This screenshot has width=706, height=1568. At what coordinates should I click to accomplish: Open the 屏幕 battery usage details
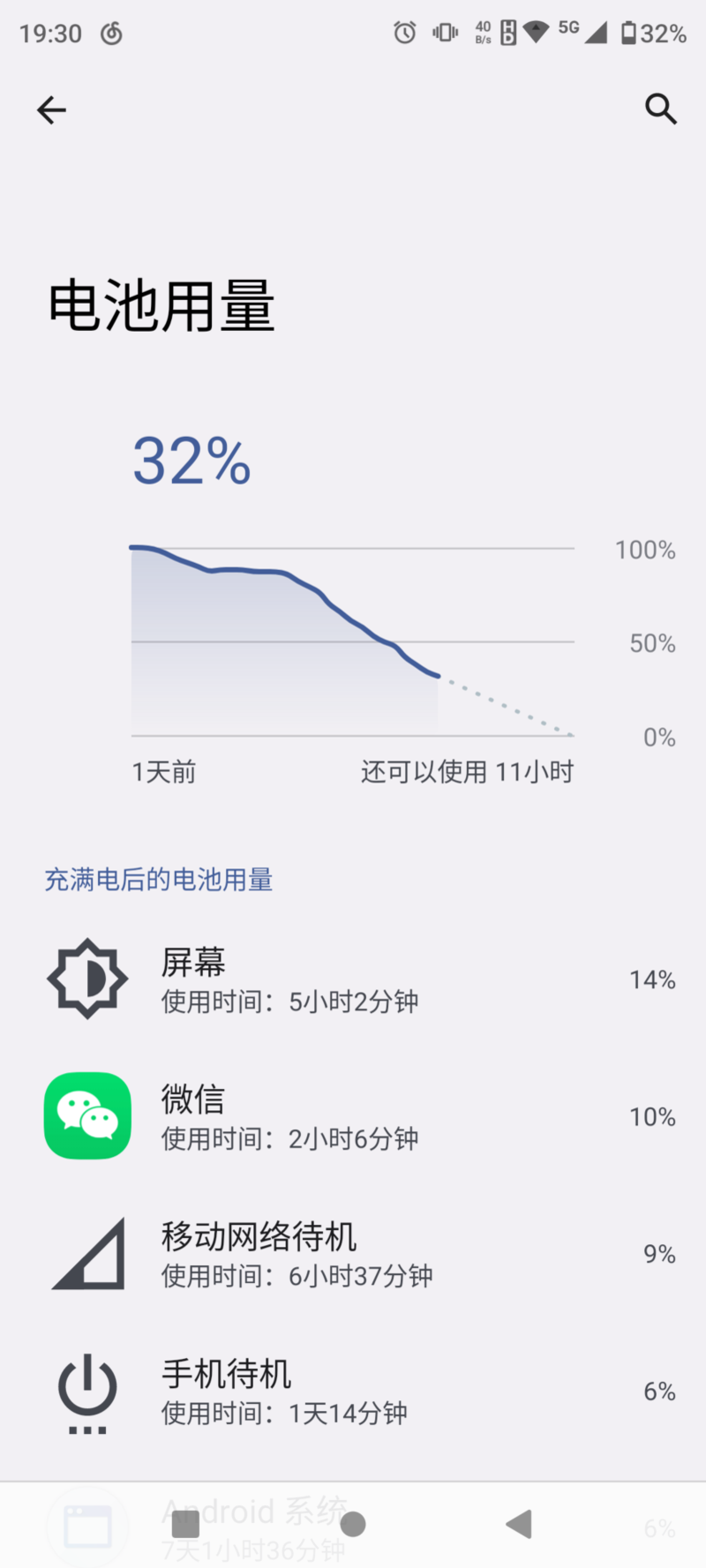pyautogui.click(x=353, y=979)
